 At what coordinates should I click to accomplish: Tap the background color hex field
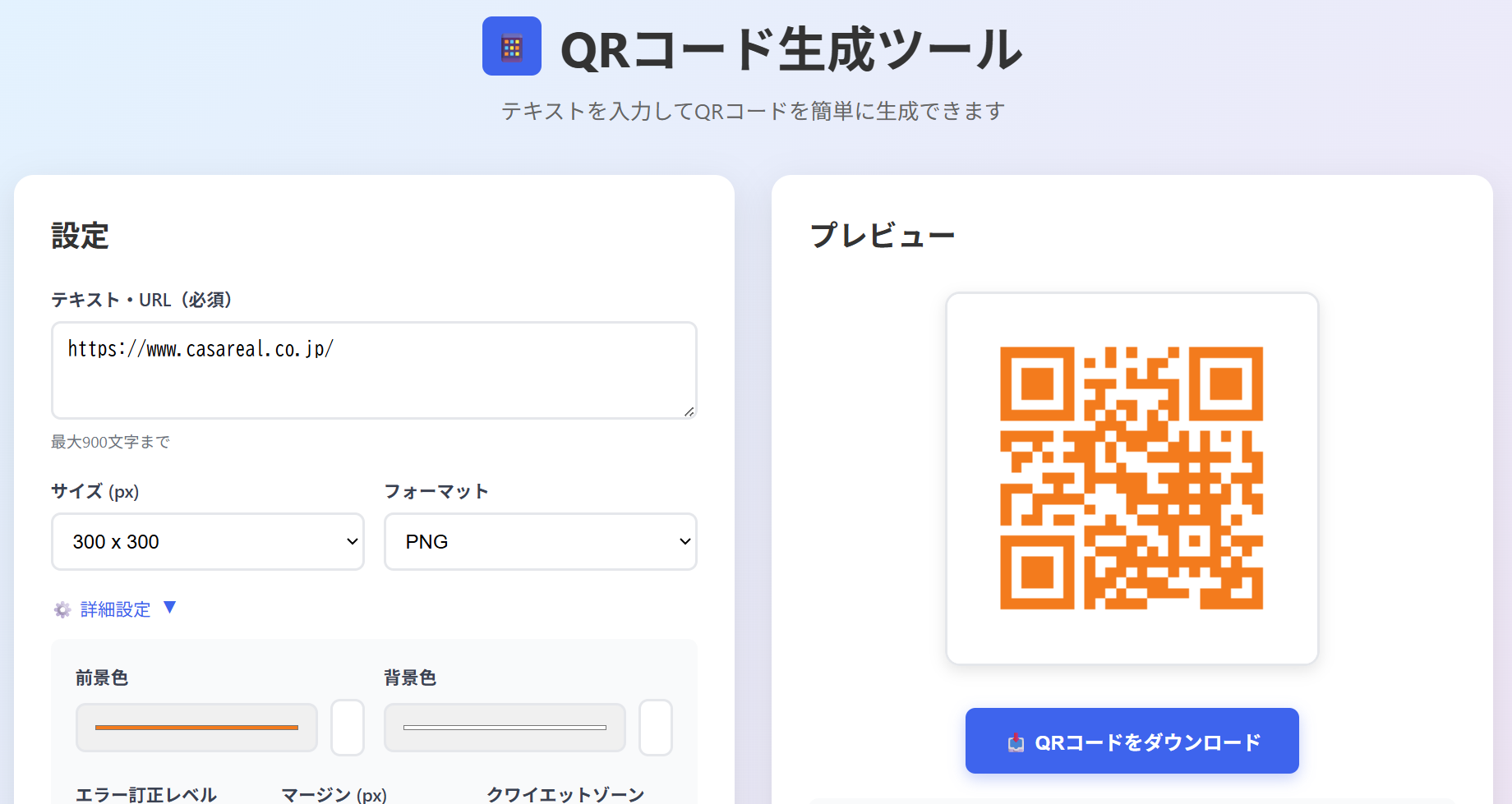pos(656,728)
